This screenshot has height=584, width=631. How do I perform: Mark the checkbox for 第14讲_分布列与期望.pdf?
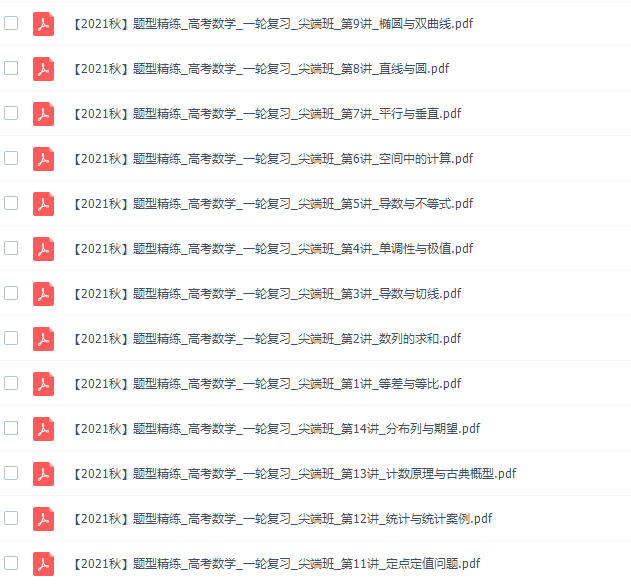(x=11, y=428)
